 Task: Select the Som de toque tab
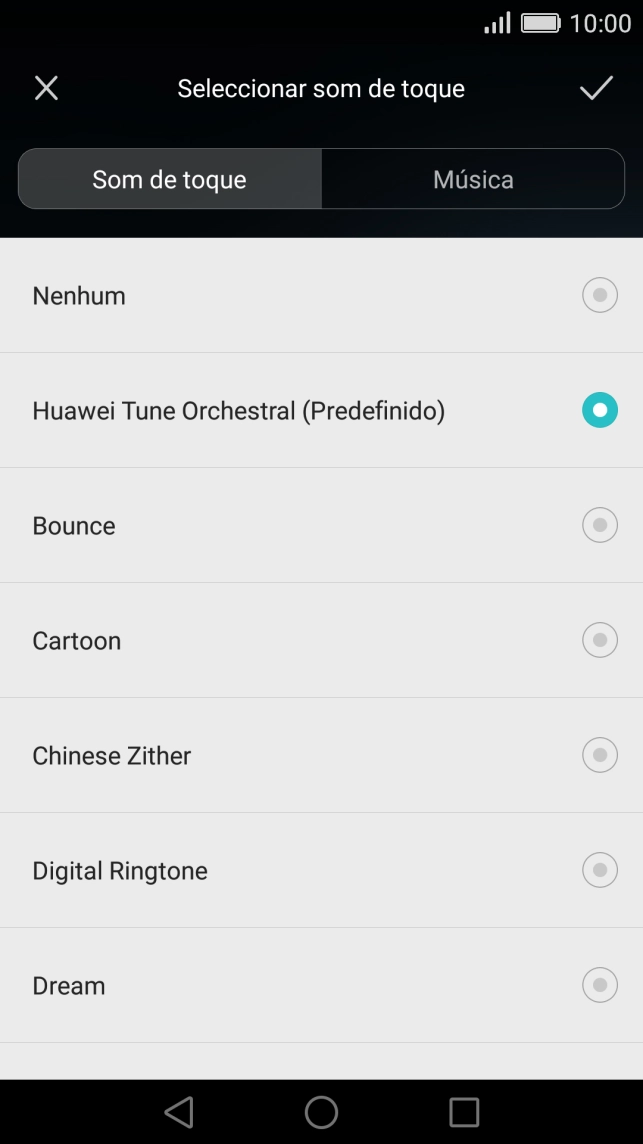(170, 179)
